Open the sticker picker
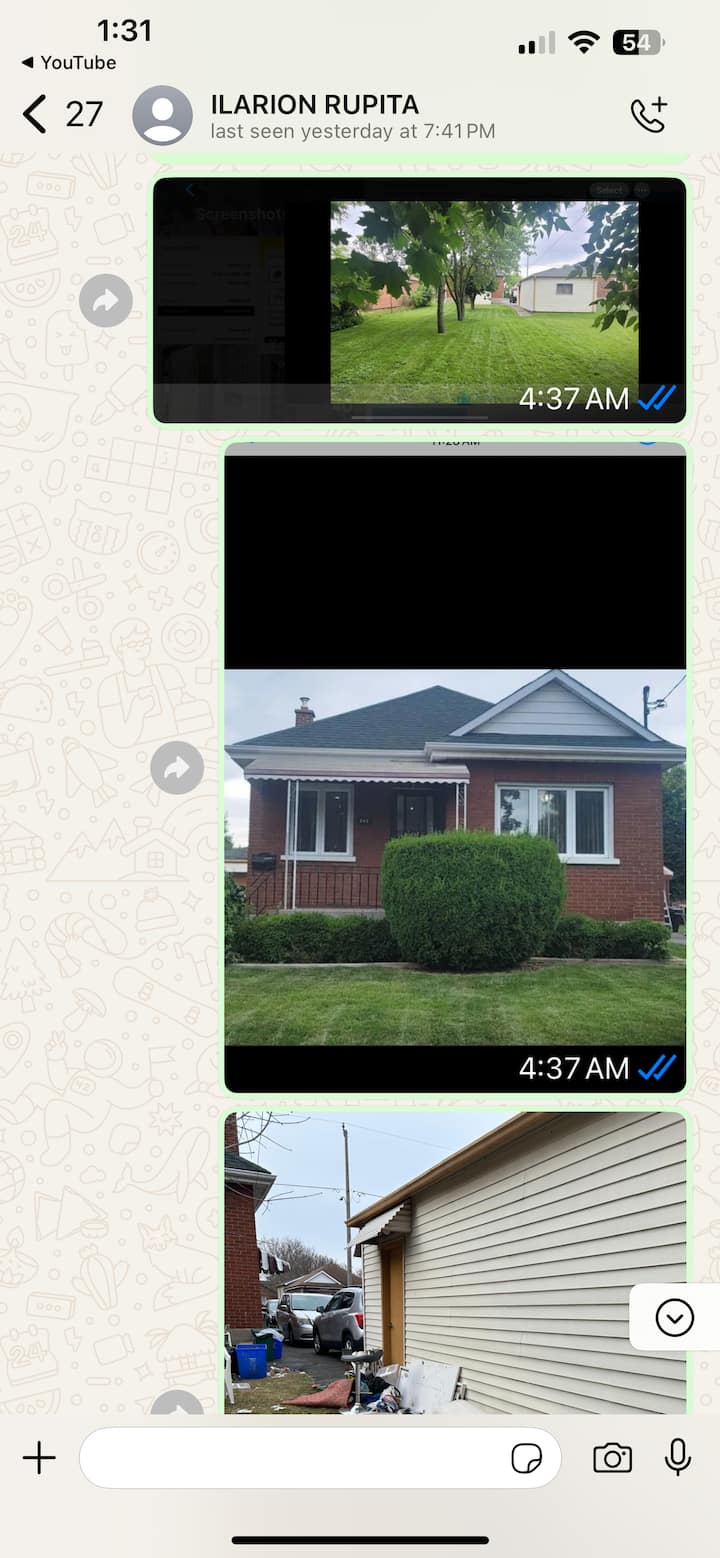Viewport: 720px width, 1558px height. click(x=526, y=1459)
